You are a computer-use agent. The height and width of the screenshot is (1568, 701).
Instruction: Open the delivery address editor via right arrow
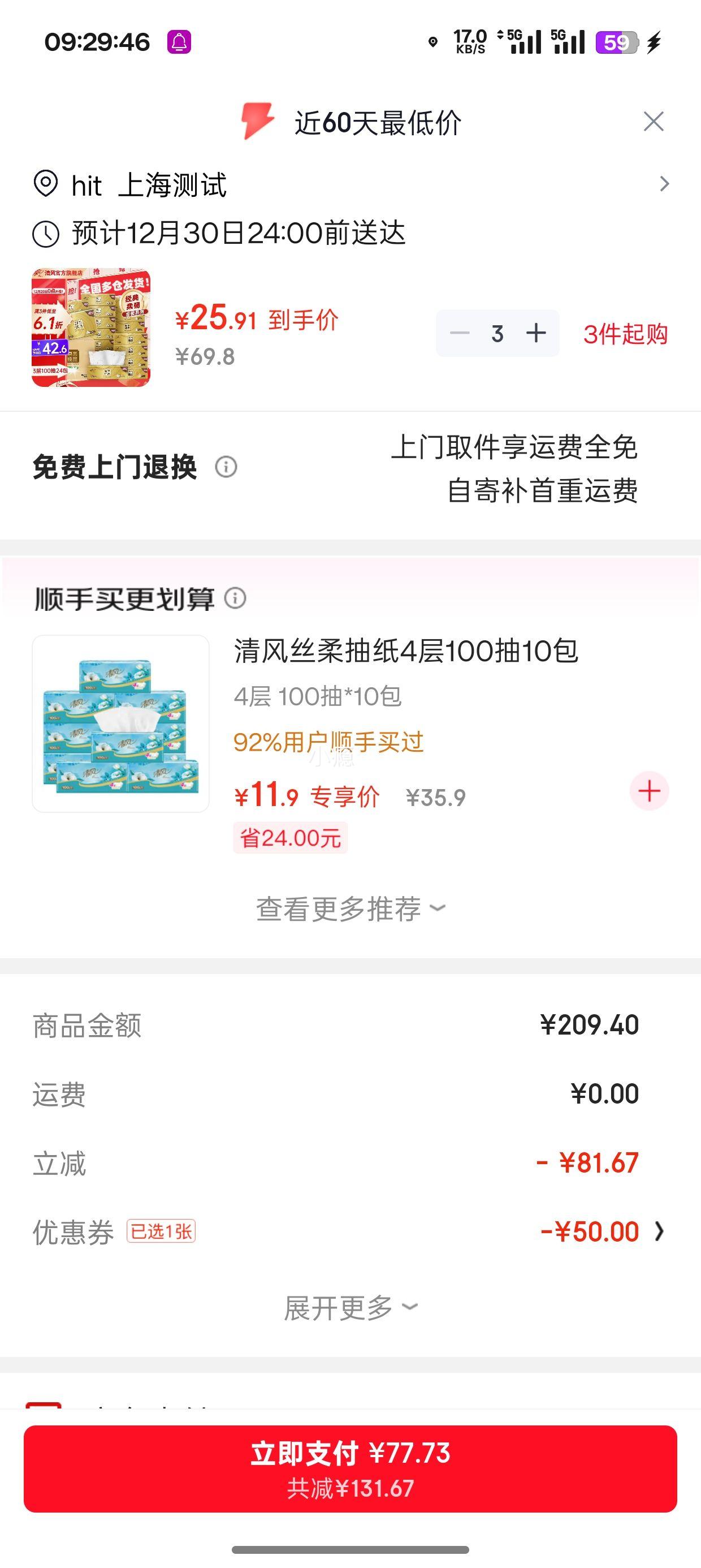point(664,183)
